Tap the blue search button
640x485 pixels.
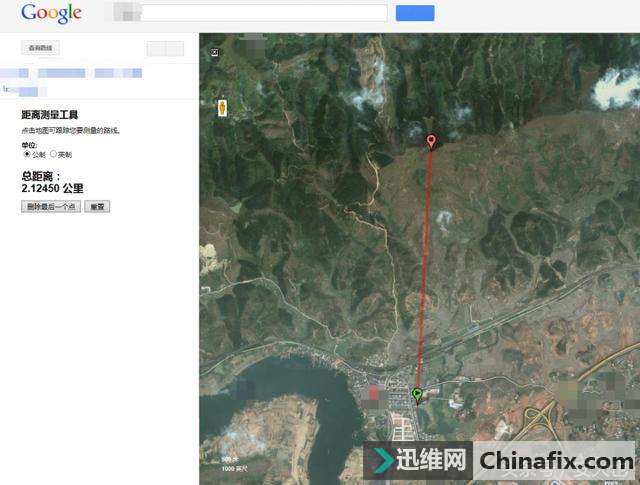coord(415,13)
